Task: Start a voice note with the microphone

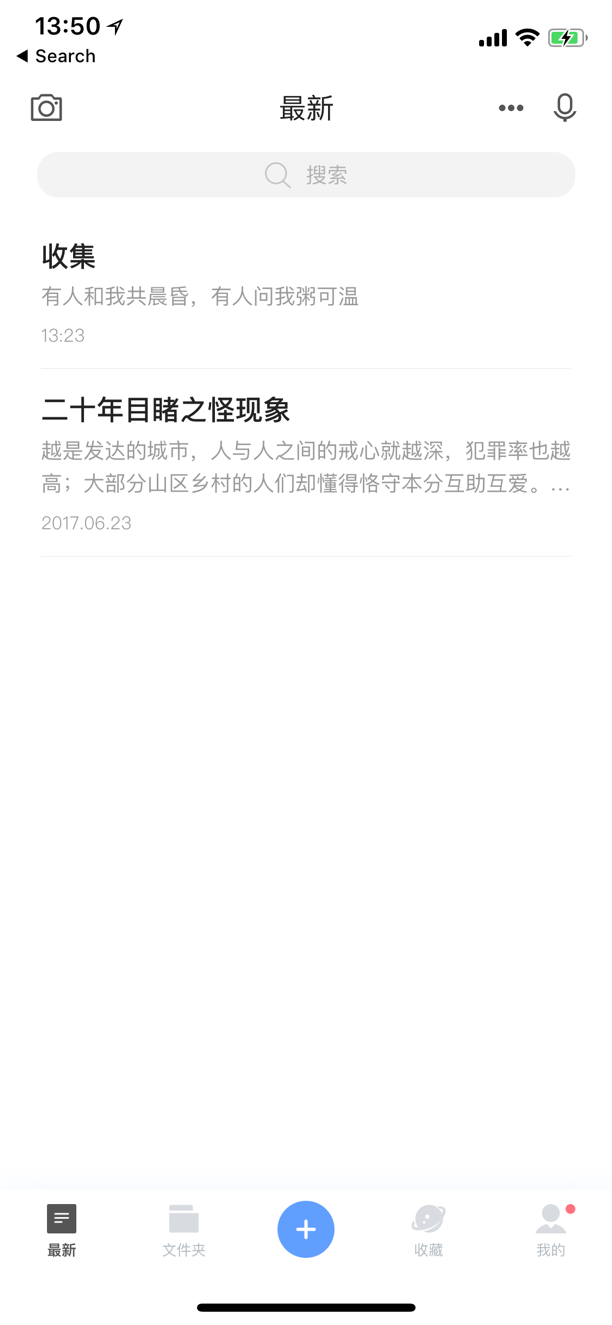Action: coord(565,108)
